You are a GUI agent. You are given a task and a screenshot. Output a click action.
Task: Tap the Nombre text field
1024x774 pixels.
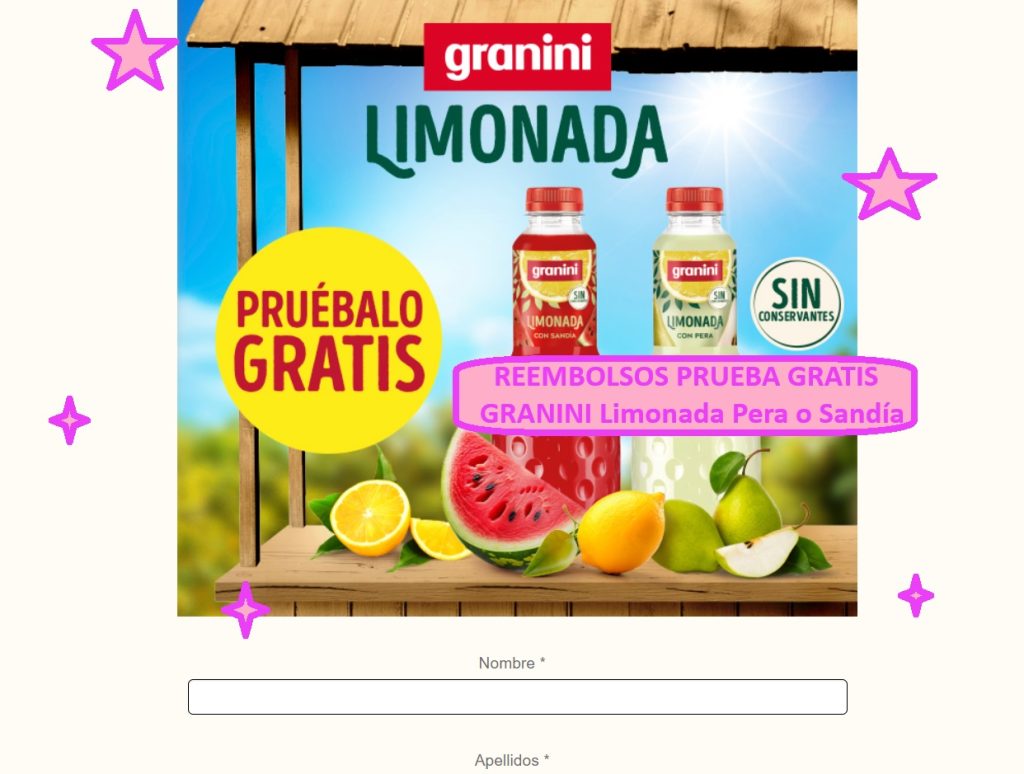(517, 697)
